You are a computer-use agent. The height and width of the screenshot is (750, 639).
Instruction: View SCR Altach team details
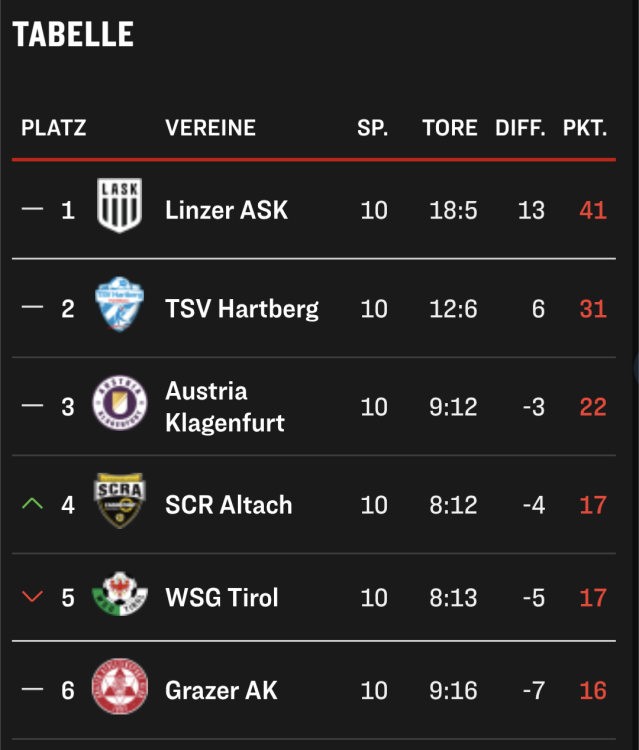tap(229, 505)
